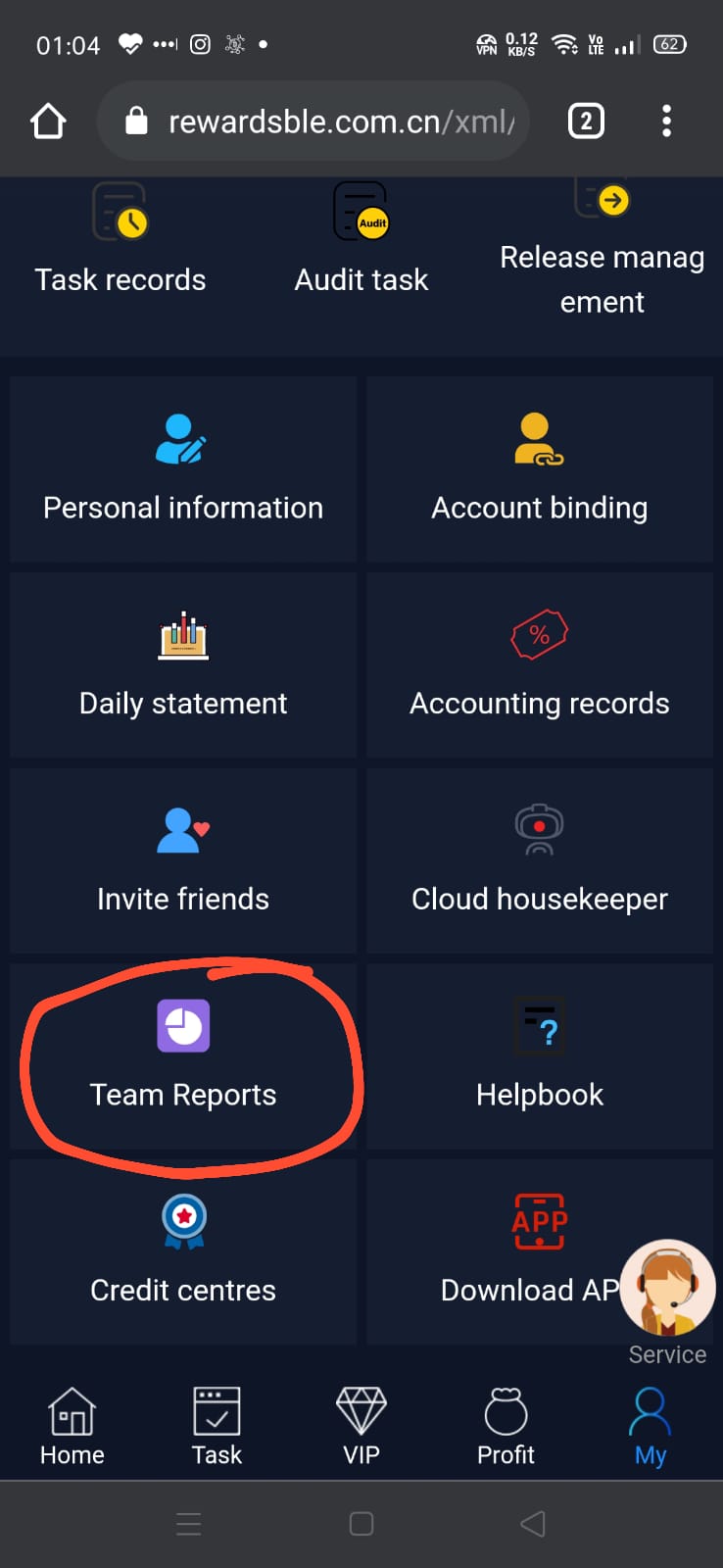Viewport: 723px width, 1568px height.
Task: Open Credit centres
Action: pyautogui.click(x=183, y=1252)
